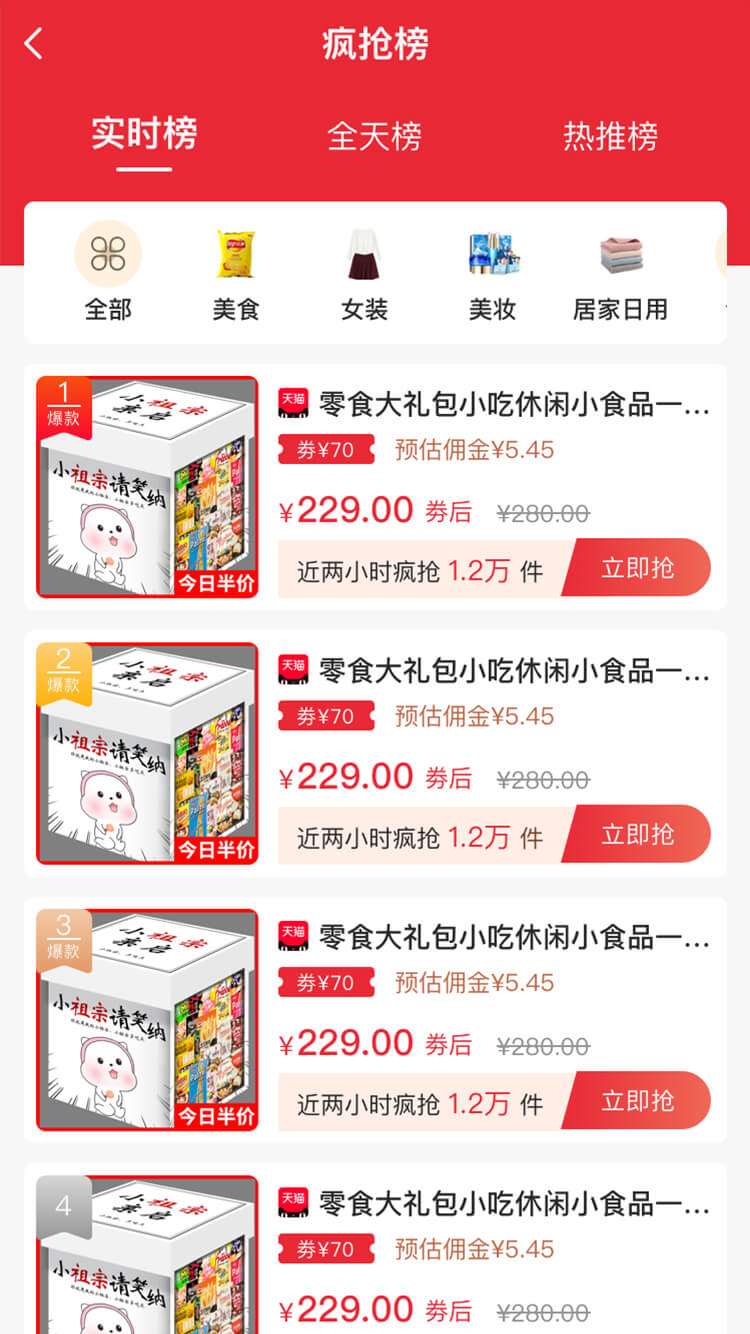Click the Tmall icon on second product
The height and width of the screenshot is (1334, 750).
point(292,670)
